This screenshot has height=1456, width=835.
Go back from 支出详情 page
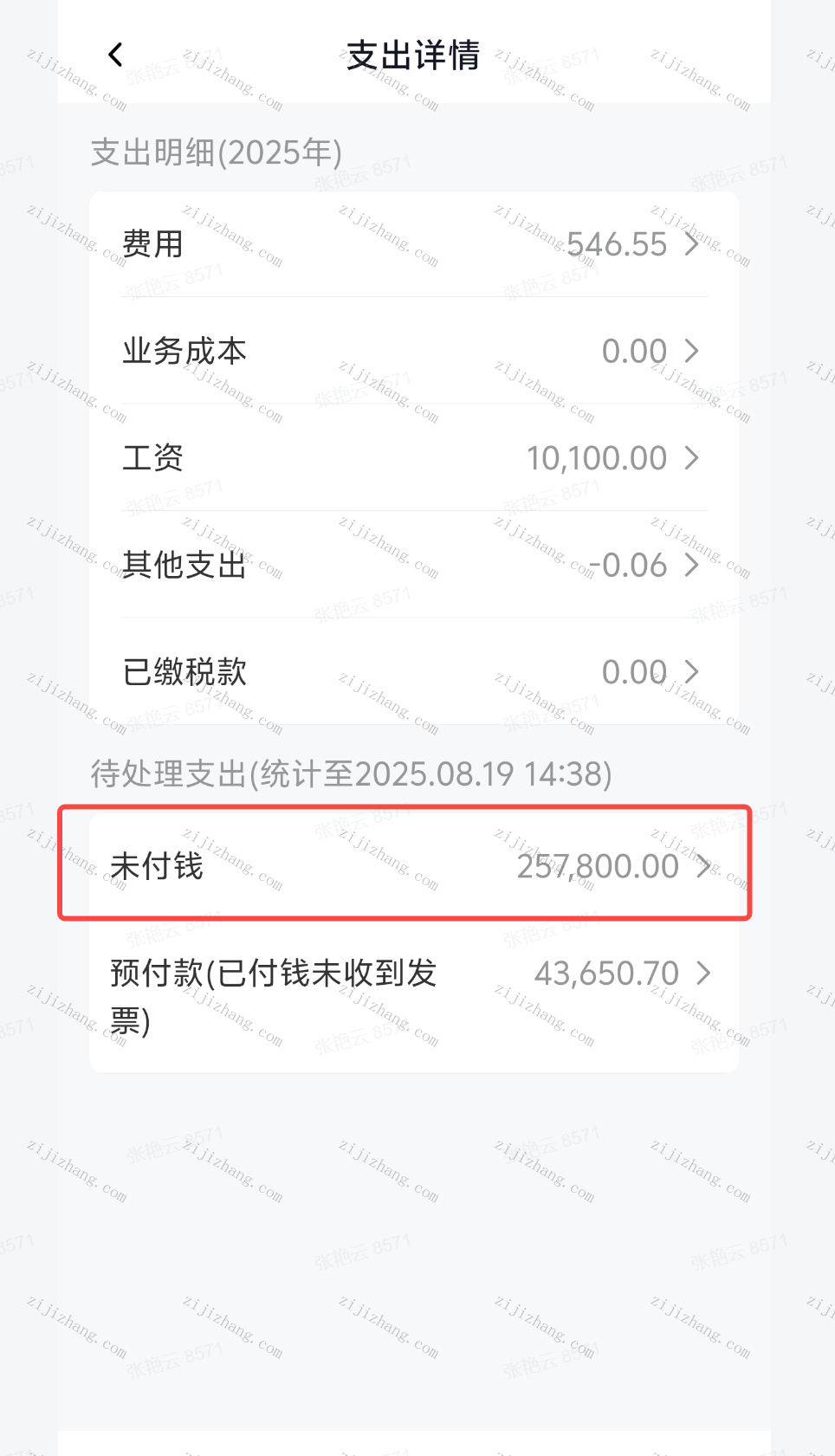click(x=115, y=55)
